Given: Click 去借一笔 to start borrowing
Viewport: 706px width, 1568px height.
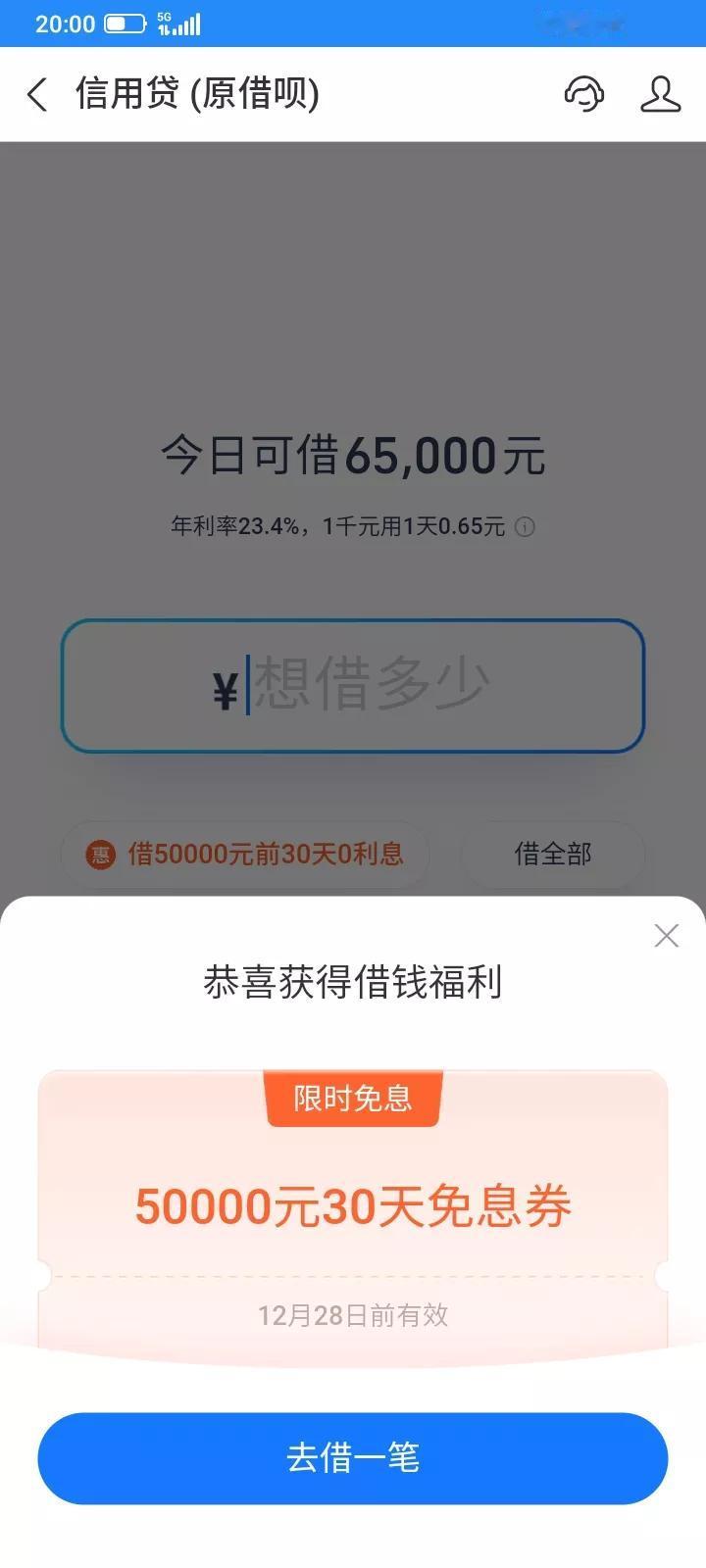Looking at the screenshot, I should (352, 1458).
